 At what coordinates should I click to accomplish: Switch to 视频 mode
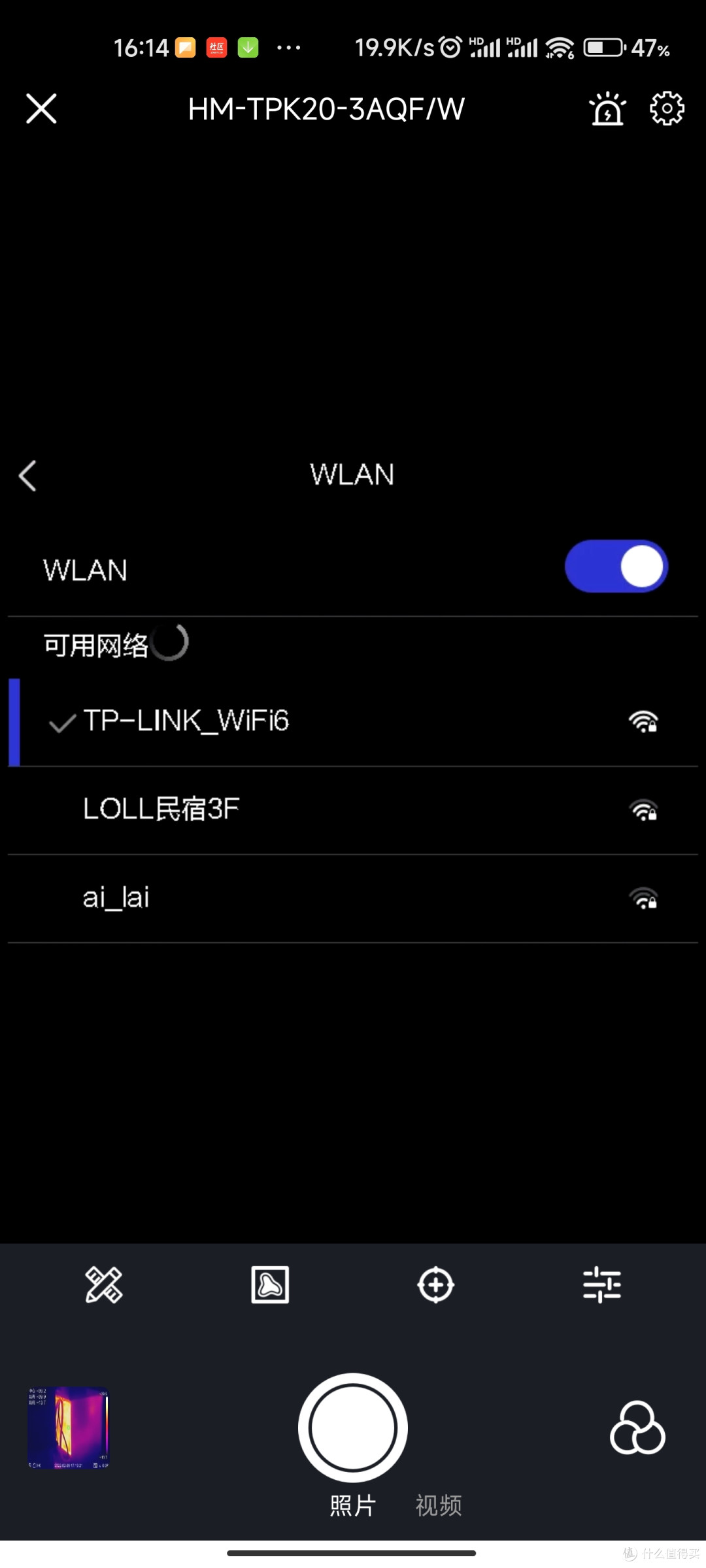[x=439, y=1506]
